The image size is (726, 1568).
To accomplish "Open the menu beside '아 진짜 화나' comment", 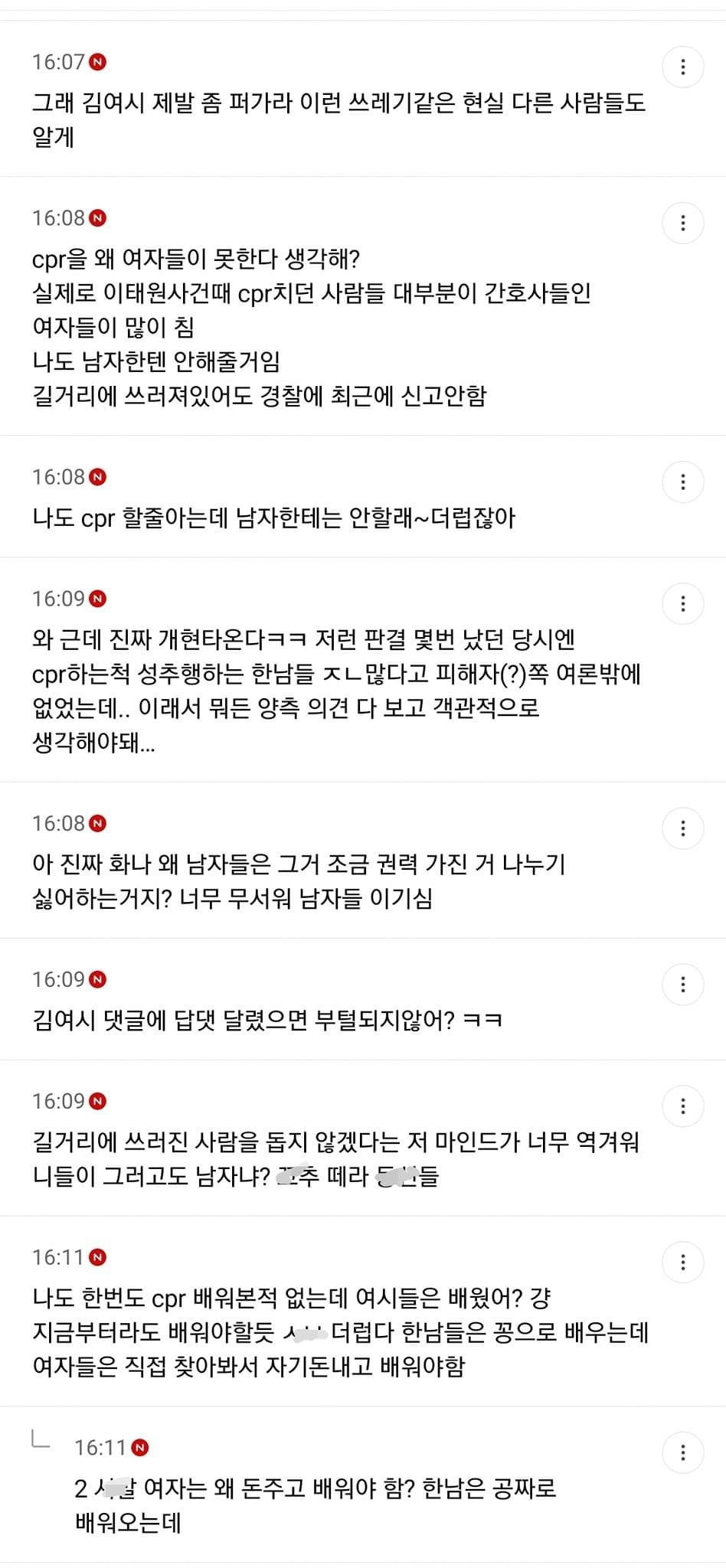I will (x=682, y=828).
